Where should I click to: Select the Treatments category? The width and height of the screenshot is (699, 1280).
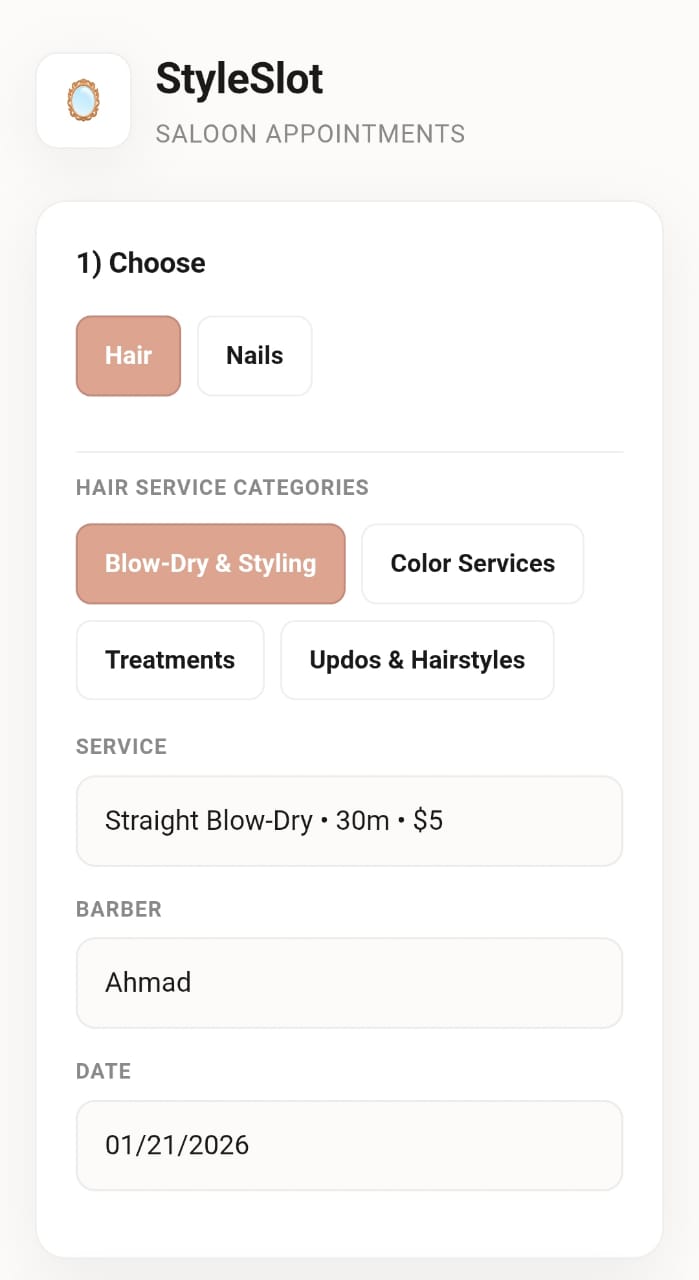[x=170, y=660]
